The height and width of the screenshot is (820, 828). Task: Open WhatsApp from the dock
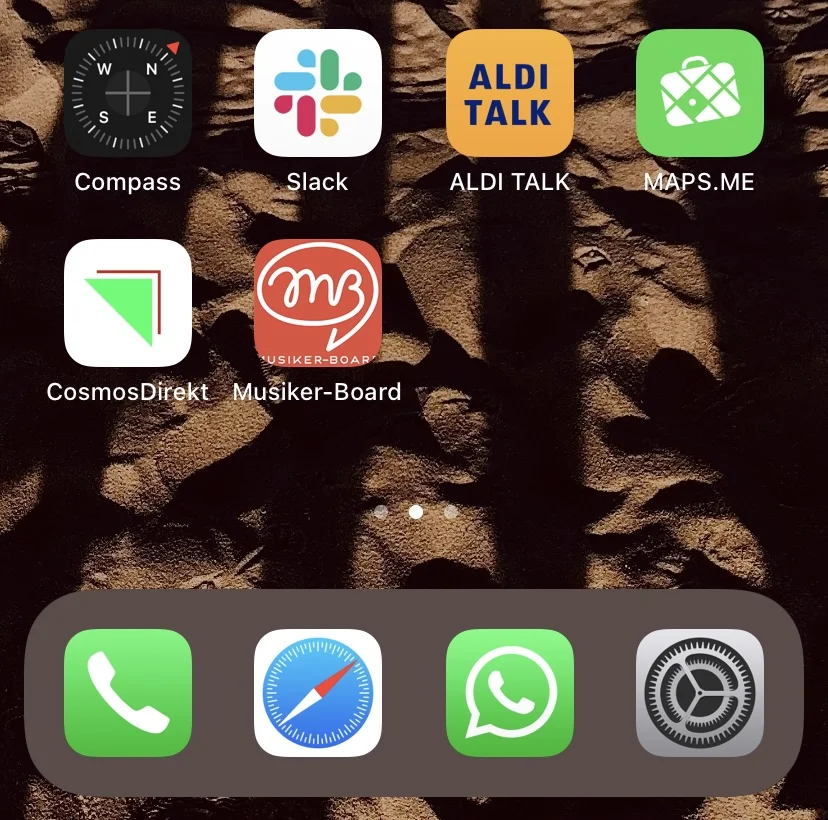click(509, 693)
